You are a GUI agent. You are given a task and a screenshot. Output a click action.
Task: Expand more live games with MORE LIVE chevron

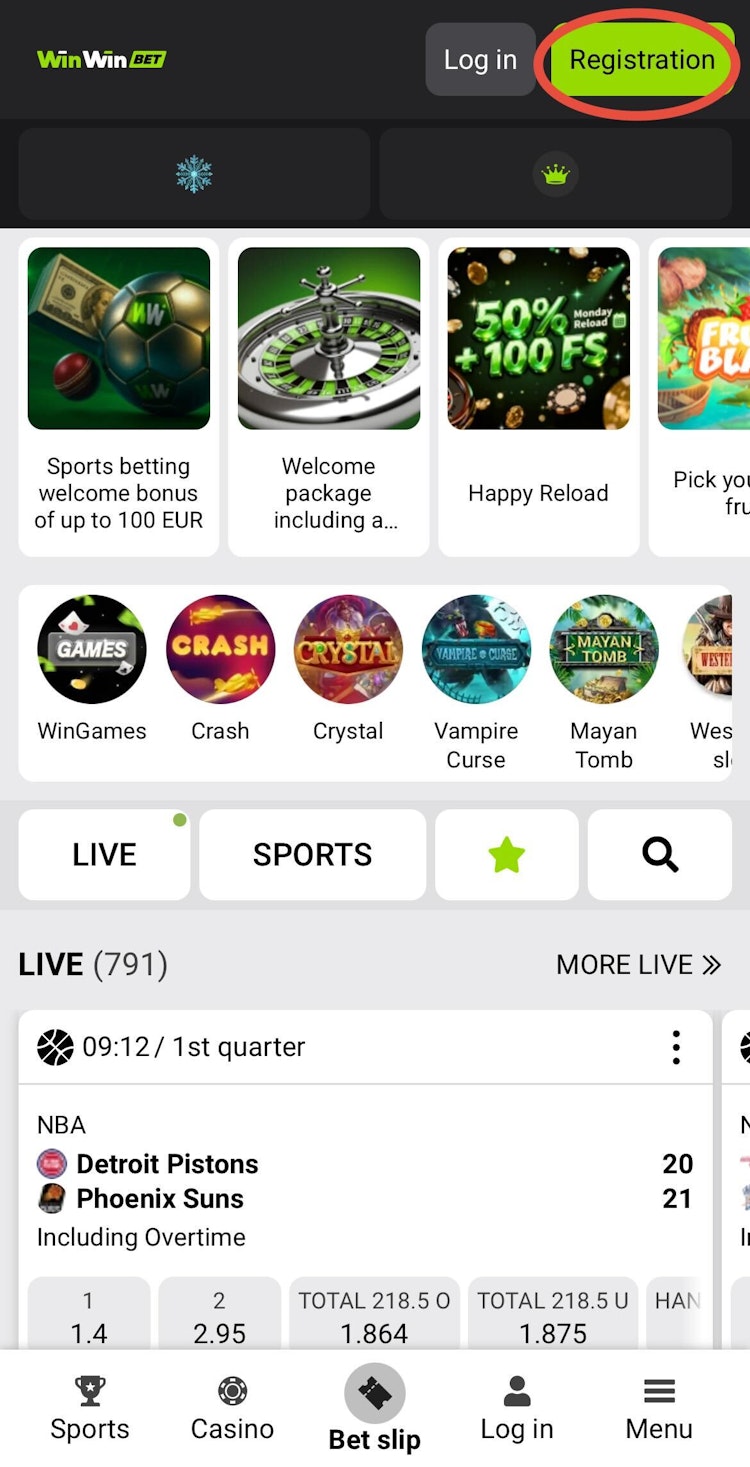click(639, 964)
